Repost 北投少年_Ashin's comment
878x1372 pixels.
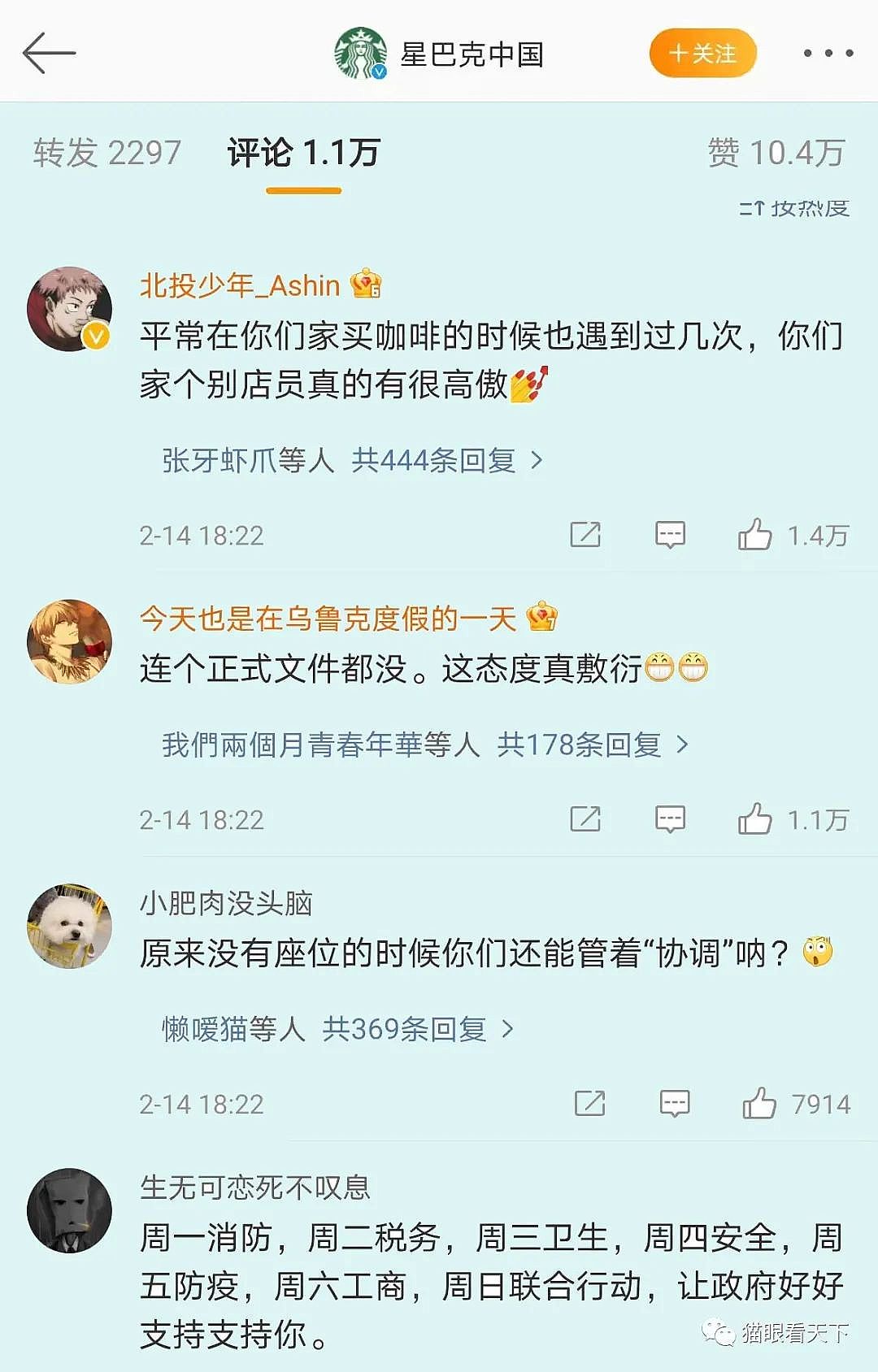pyautogui.click(x=585, y=535)
